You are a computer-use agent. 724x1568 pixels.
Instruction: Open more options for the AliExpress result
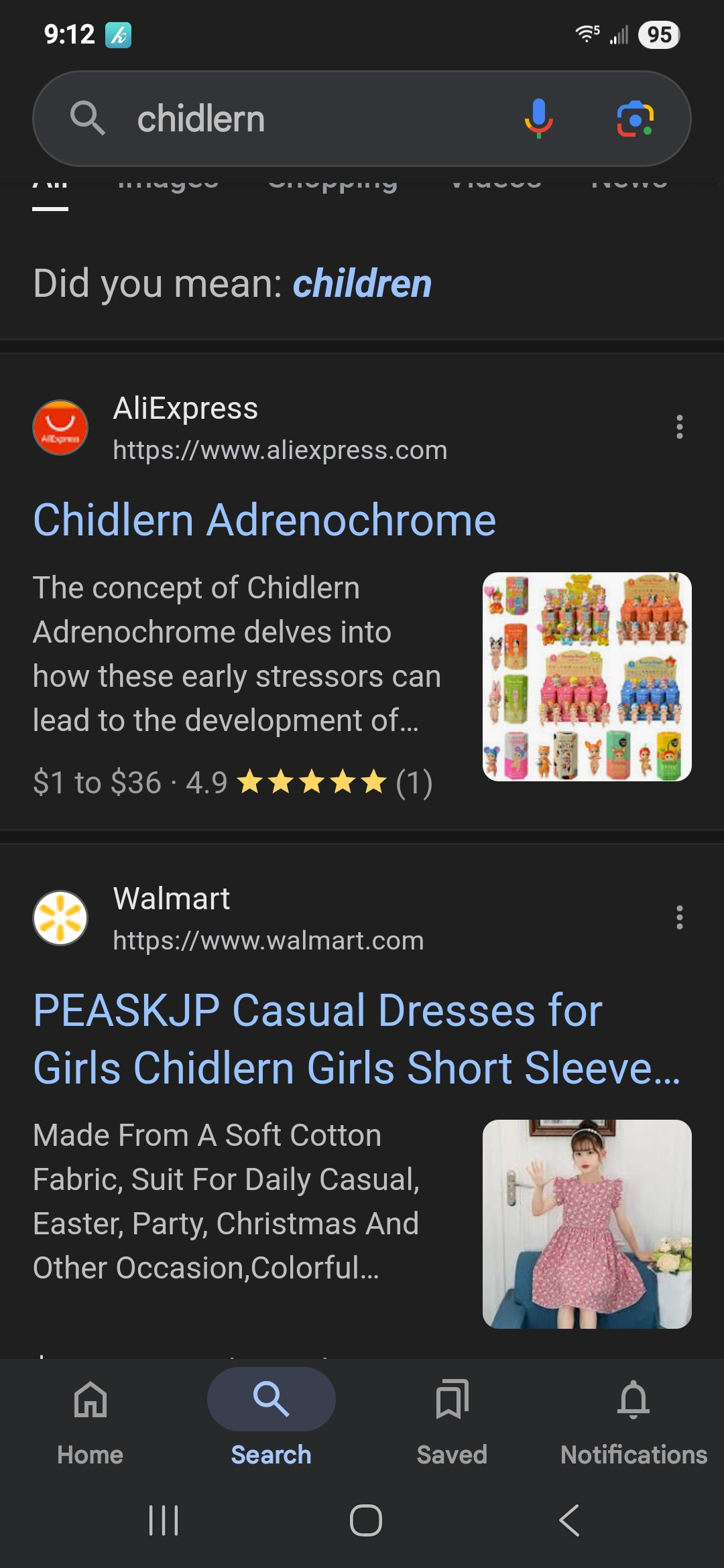point(679,427)
